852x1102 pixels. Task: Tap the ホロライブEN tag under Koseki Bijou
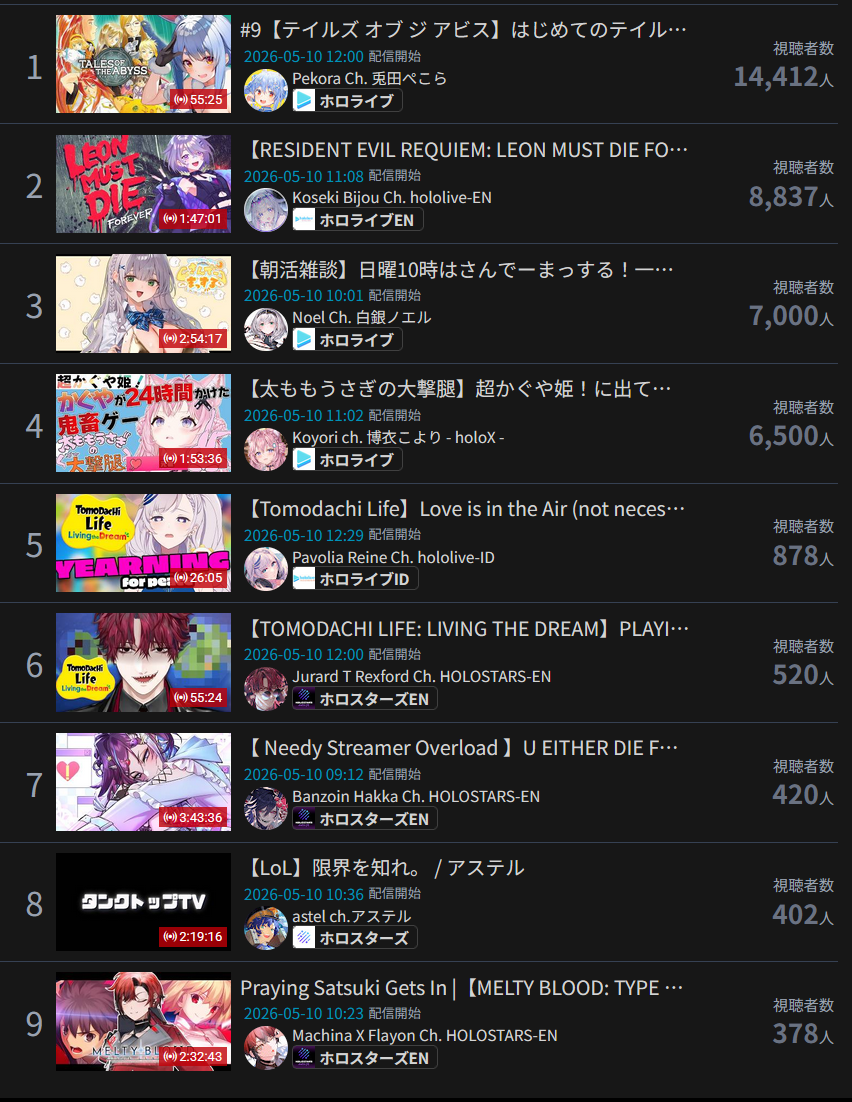(x=358, y=220)
